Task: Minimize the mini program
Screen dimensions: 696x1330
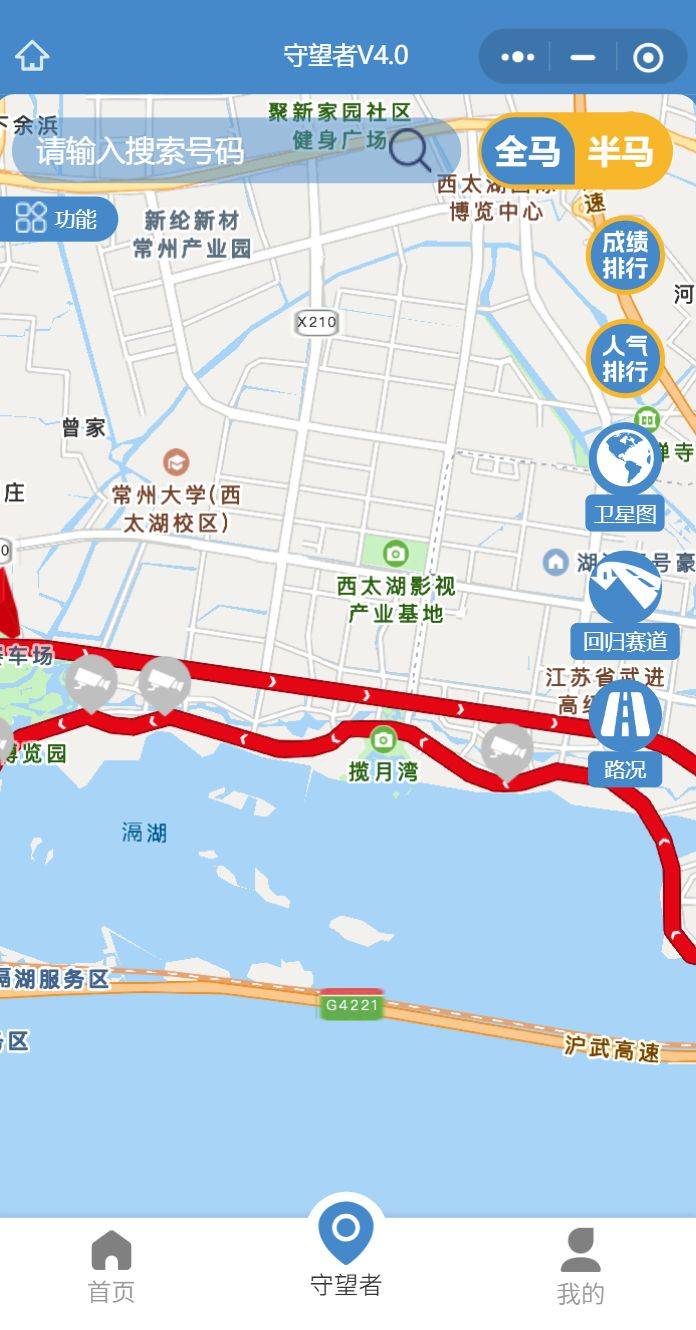Action: [x=583, y=57]
